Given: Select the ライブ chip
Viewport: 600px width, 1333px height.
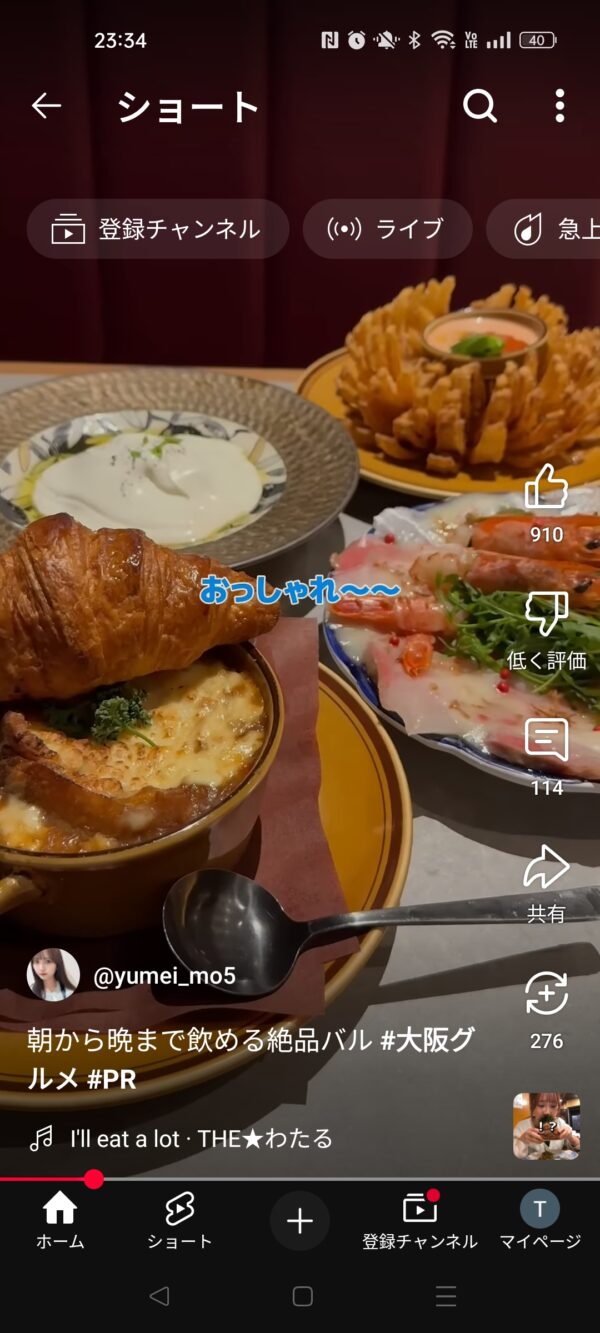Looking at the screenshot, I should 387,229.
